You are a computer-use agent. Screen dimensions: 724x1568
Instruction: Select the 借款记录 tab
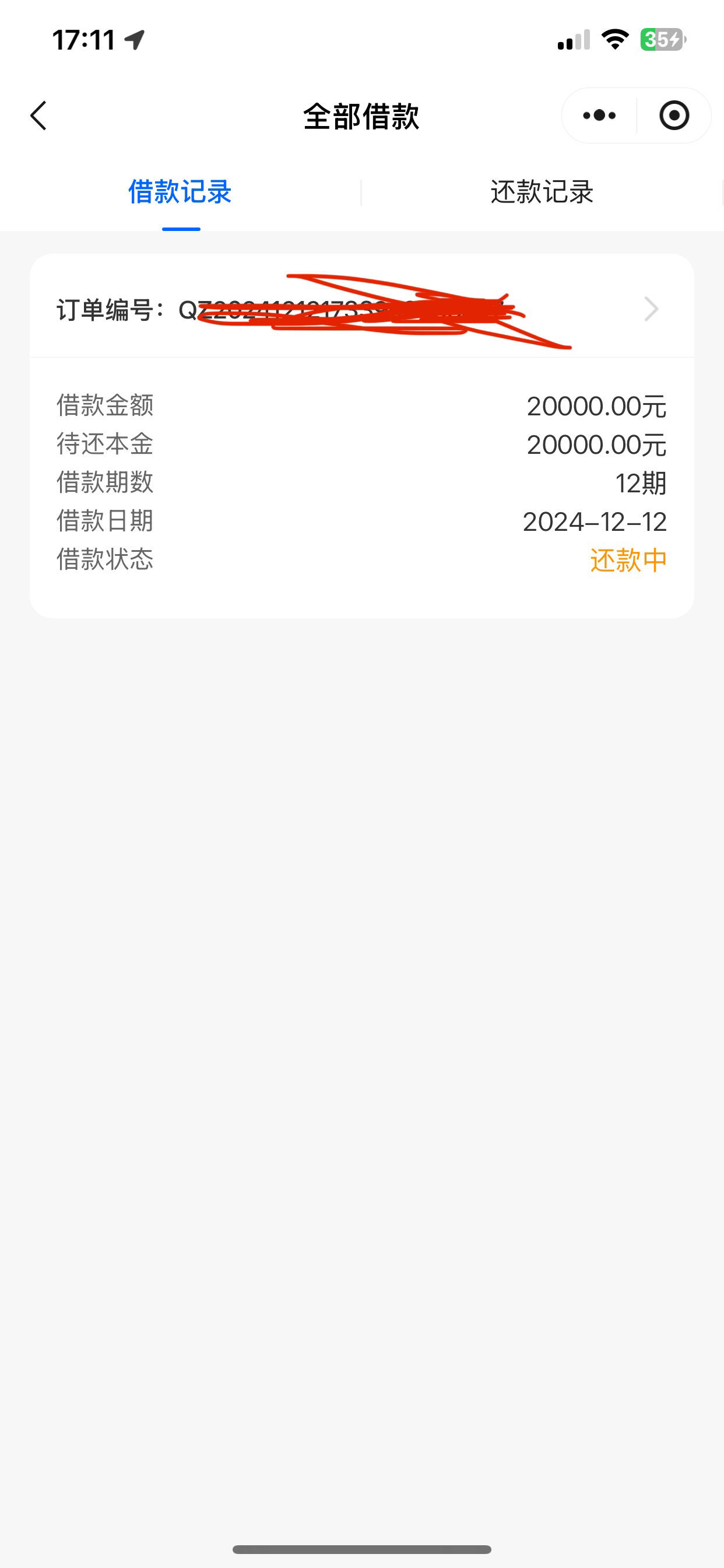pos(180,192)
